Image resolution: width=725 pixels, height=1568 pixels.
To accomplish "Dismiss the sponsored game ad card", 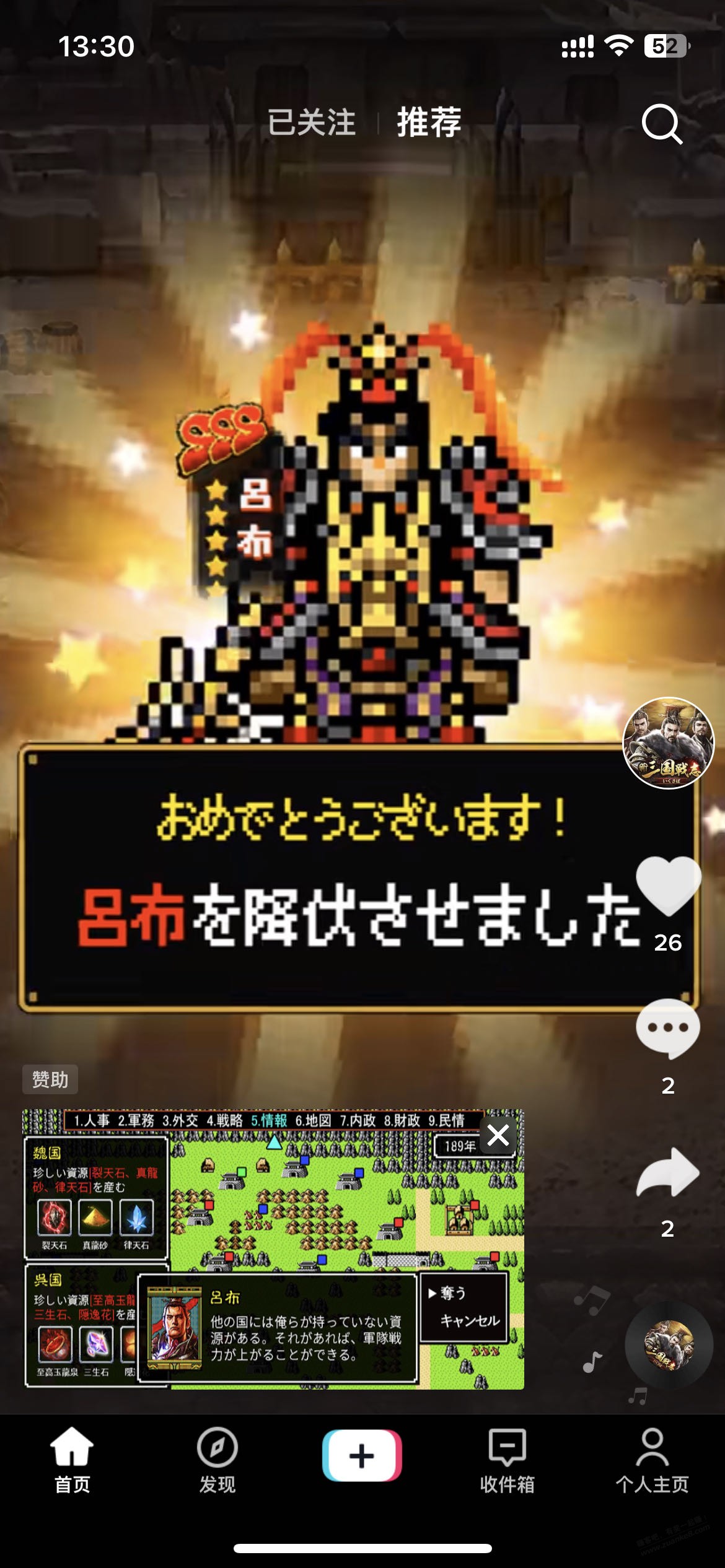I will [x=498, y=1136].
